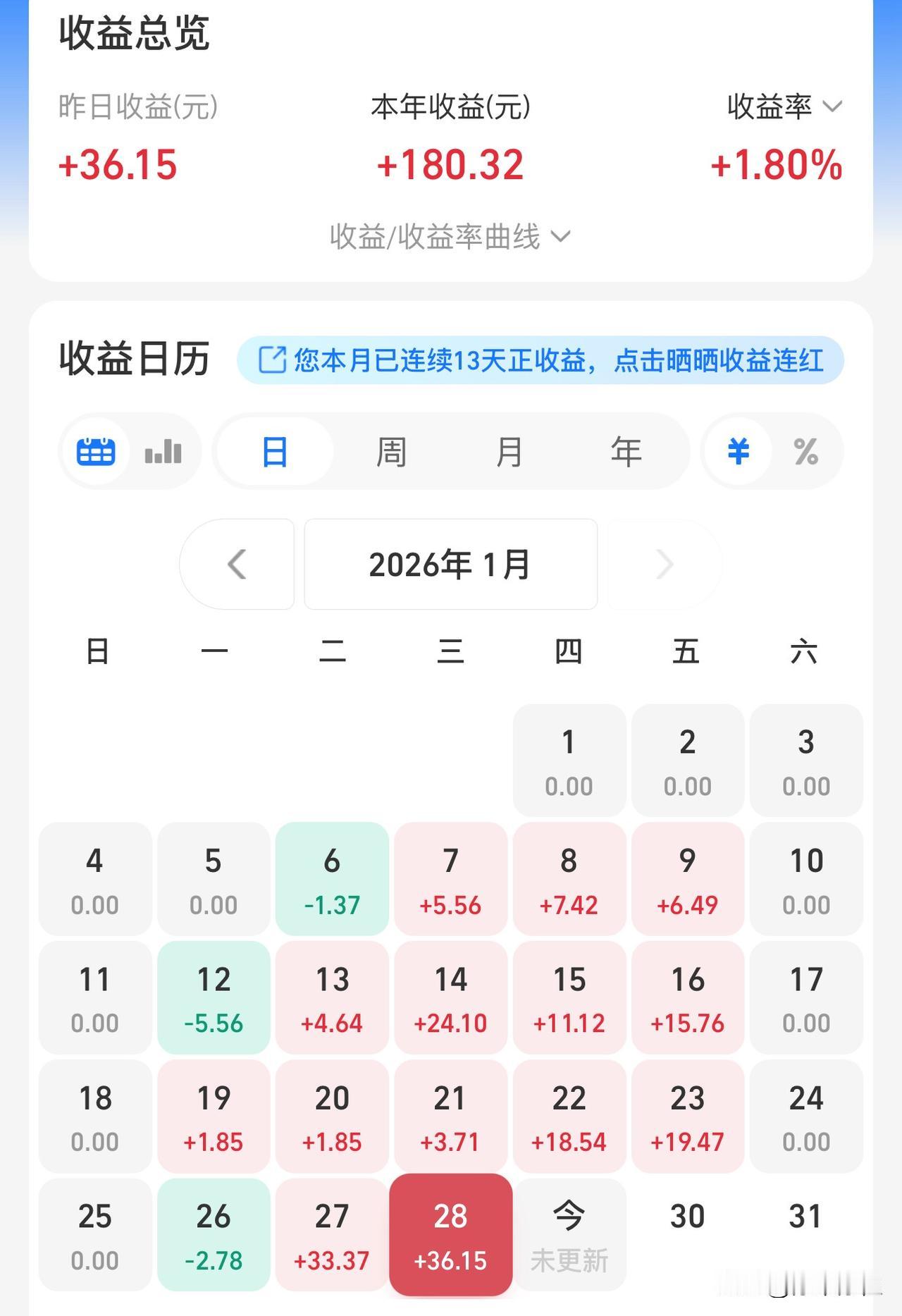Select January 6 showing -1.37

point(333,880)
